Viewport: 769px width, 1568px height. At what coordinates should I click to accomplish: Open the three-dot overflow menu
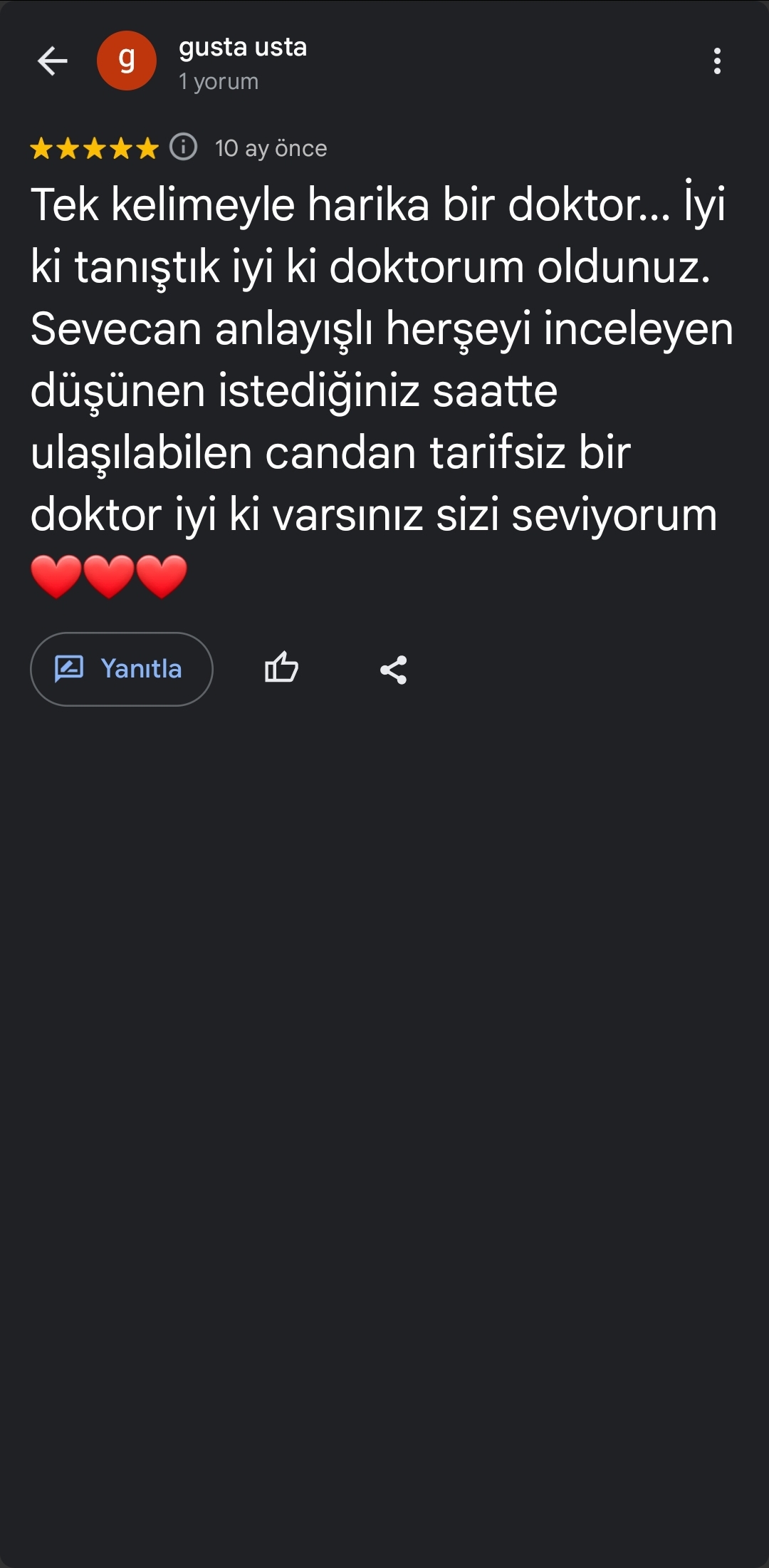point(717,61)
